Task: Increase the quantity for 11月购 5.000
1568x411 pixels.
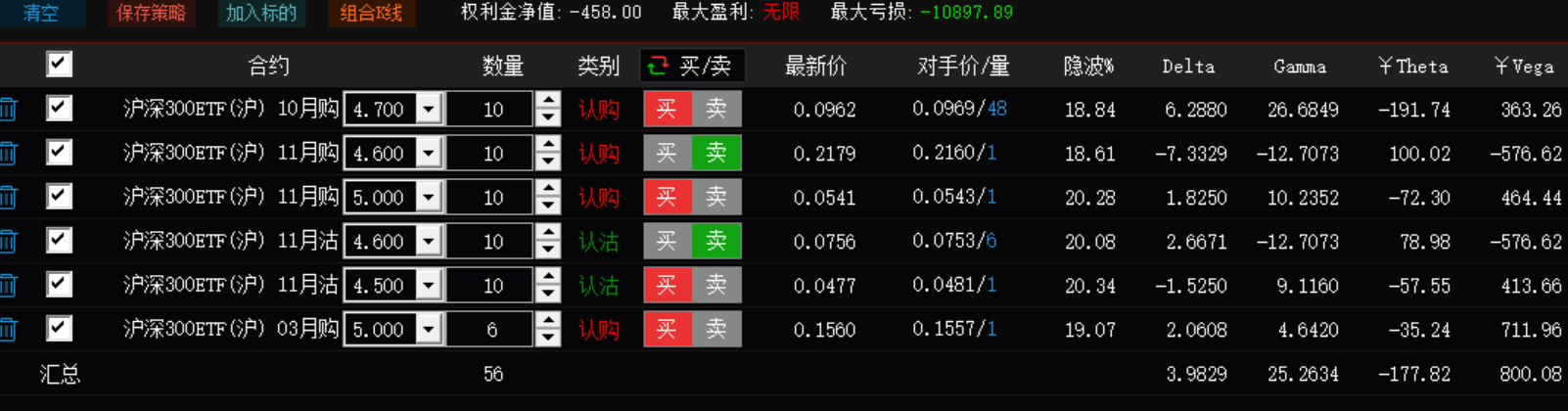Action: 548,188
